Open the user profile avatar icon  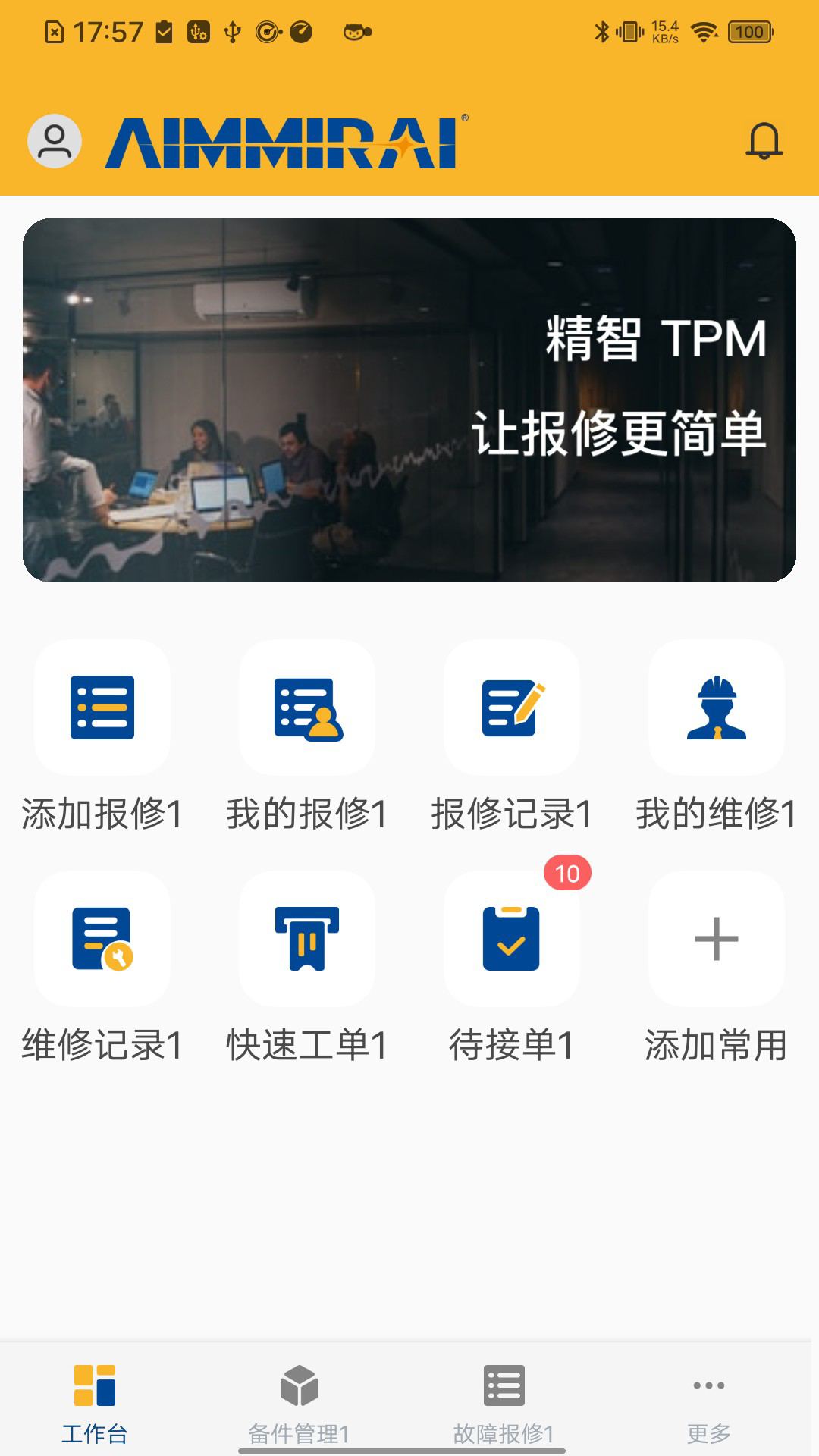pyautogui.click(x=53, y=140)
